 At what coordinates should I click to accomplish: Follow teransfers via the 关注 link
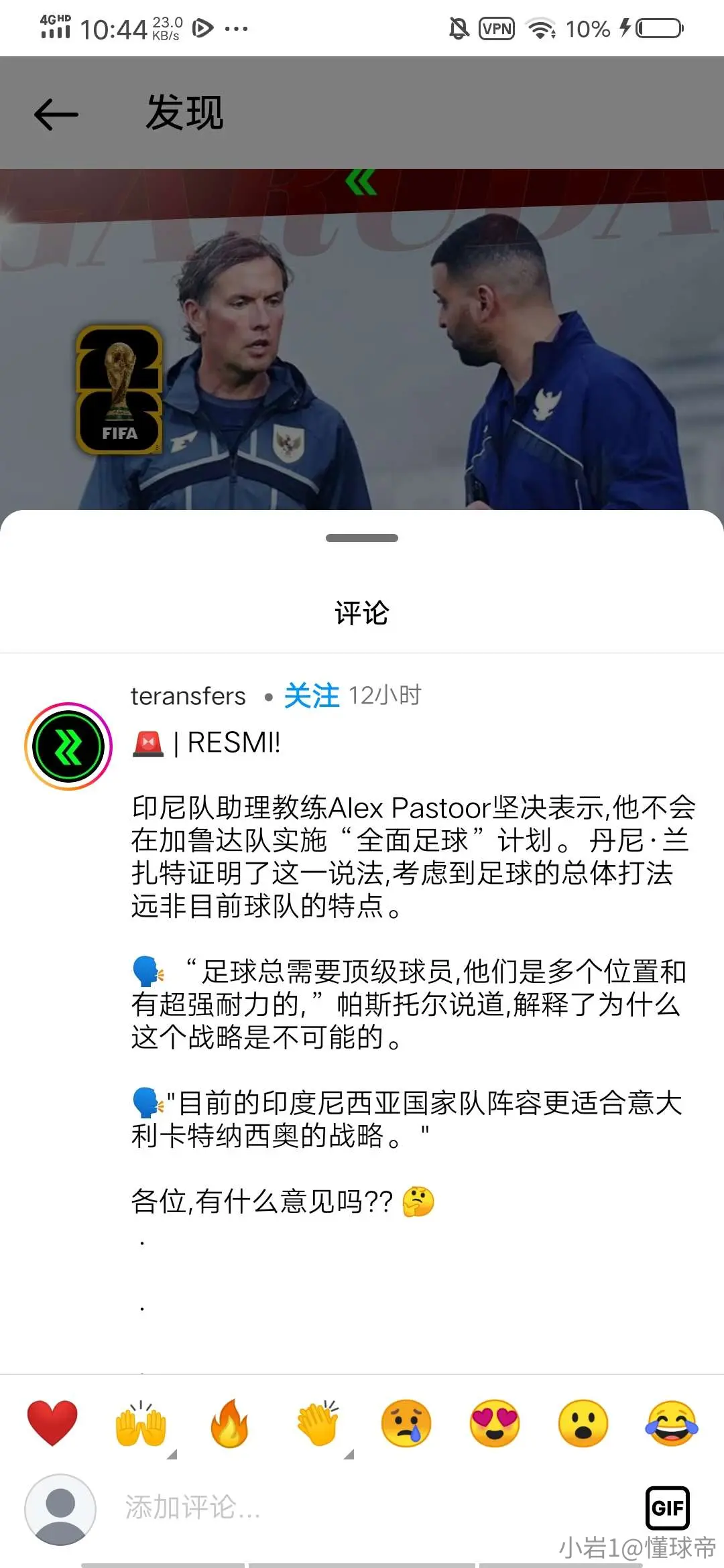(x=312, y=696)
